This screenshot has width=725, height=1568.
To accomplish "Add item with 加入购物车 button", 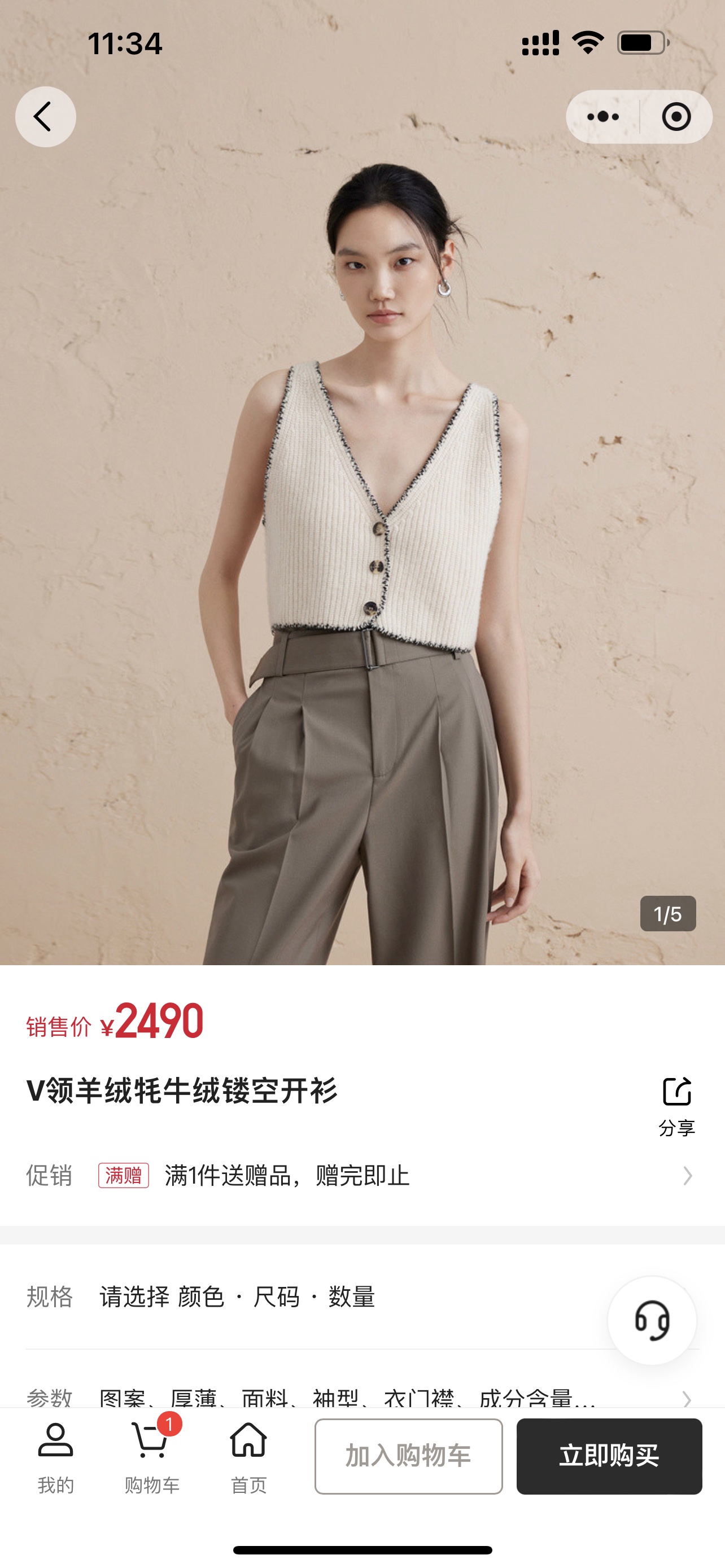I will [408, 1456].
